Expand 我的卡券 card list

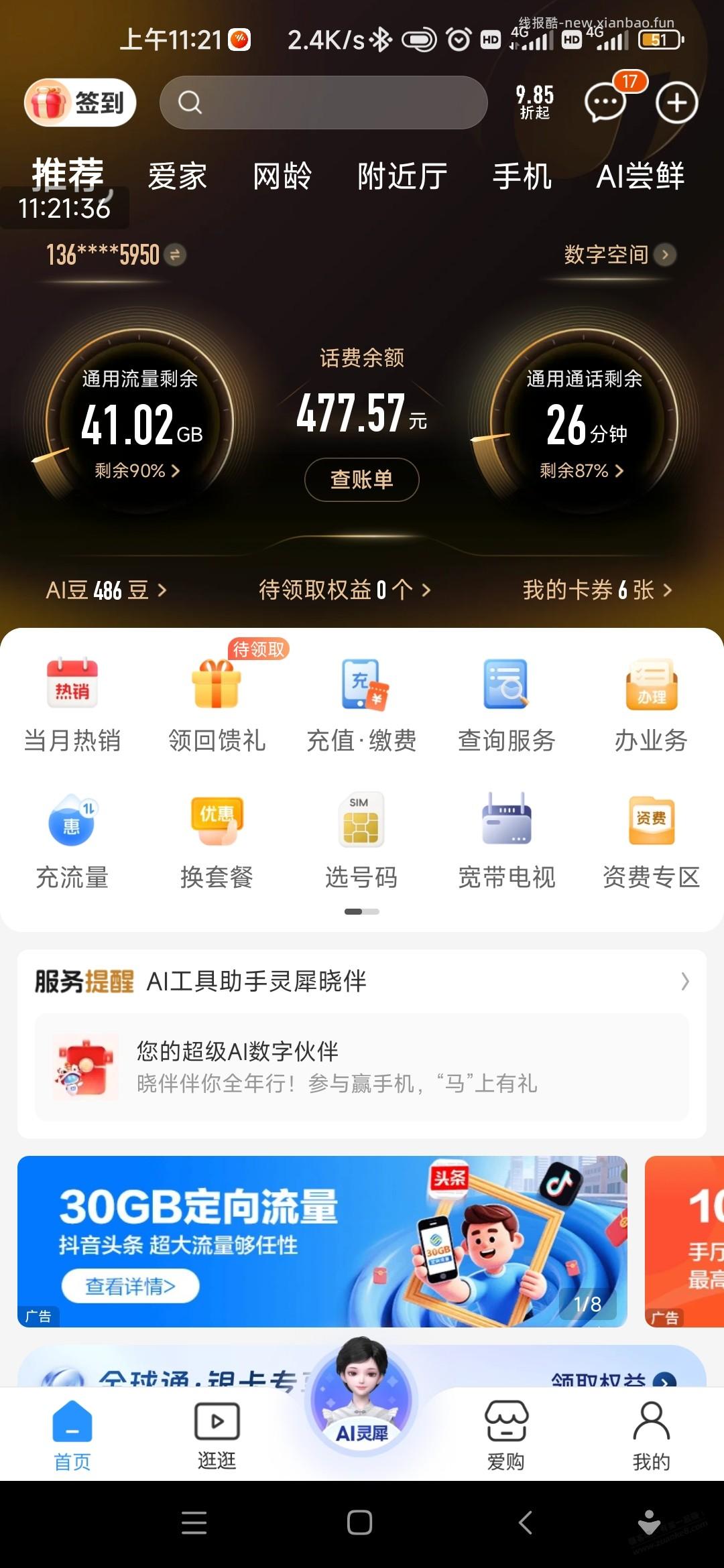[594, 591]
